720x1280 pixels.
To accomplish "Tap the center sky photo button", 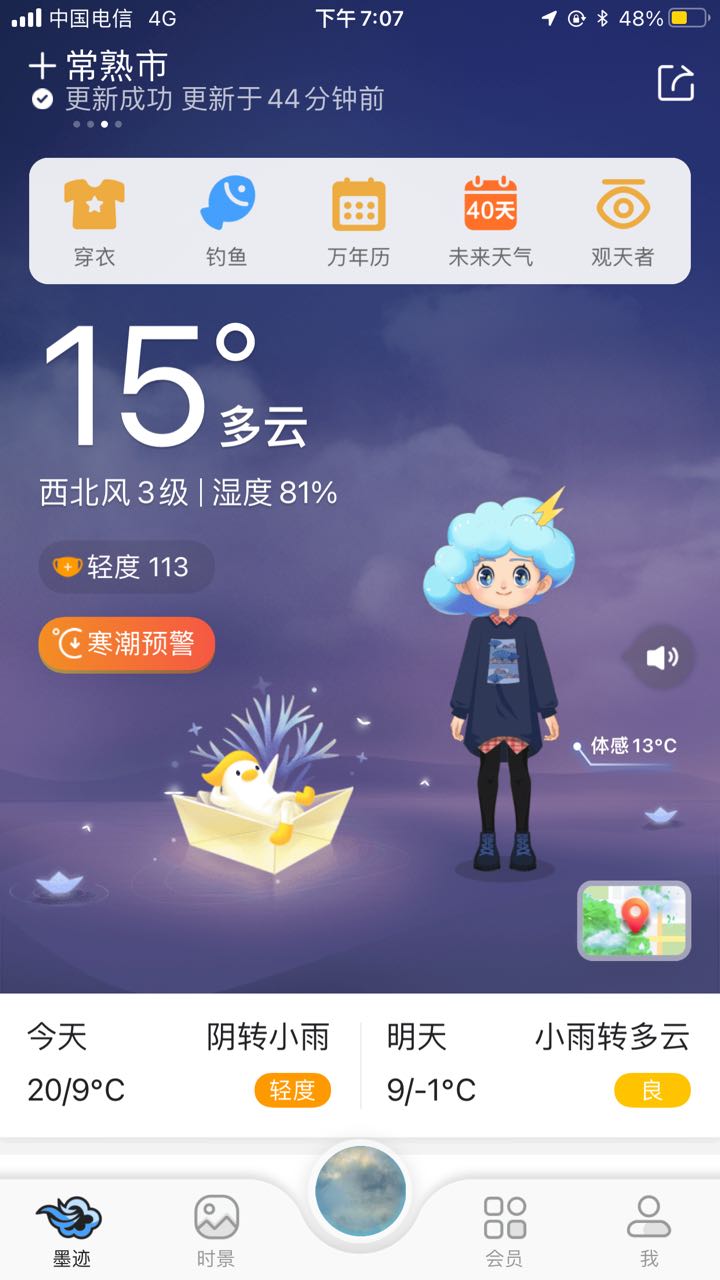I will [x=360, y=1192].
